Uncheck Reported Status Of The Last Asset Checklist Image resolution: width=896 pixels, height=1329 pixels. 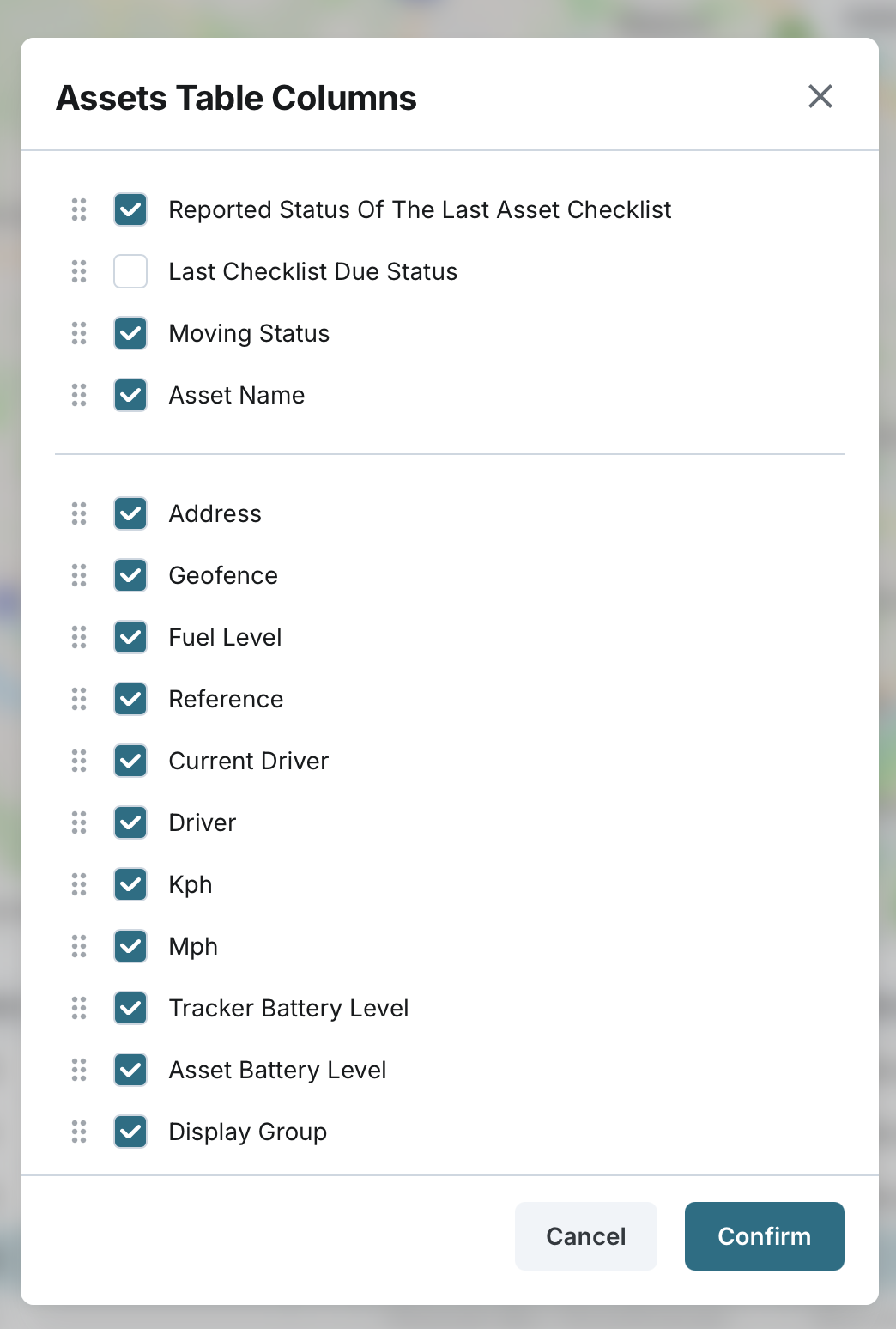pos(130,209)
